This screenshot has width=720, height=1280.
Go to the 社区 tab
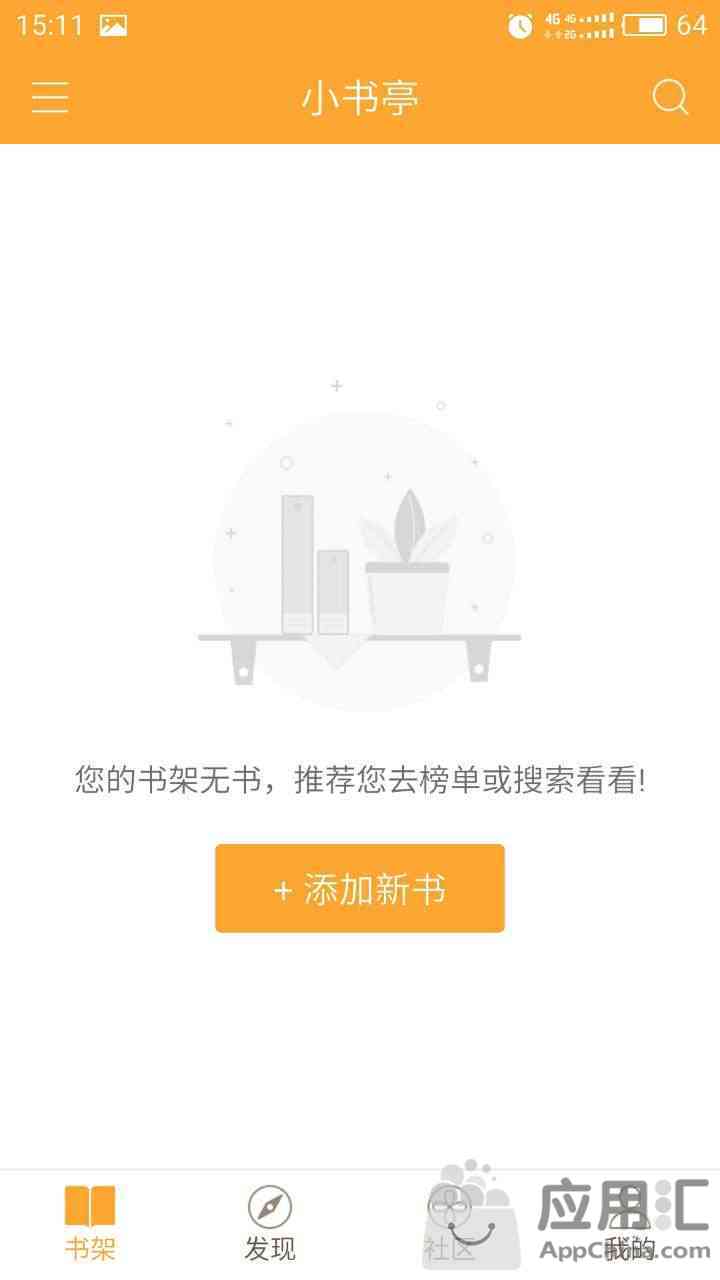point(449,1222)
